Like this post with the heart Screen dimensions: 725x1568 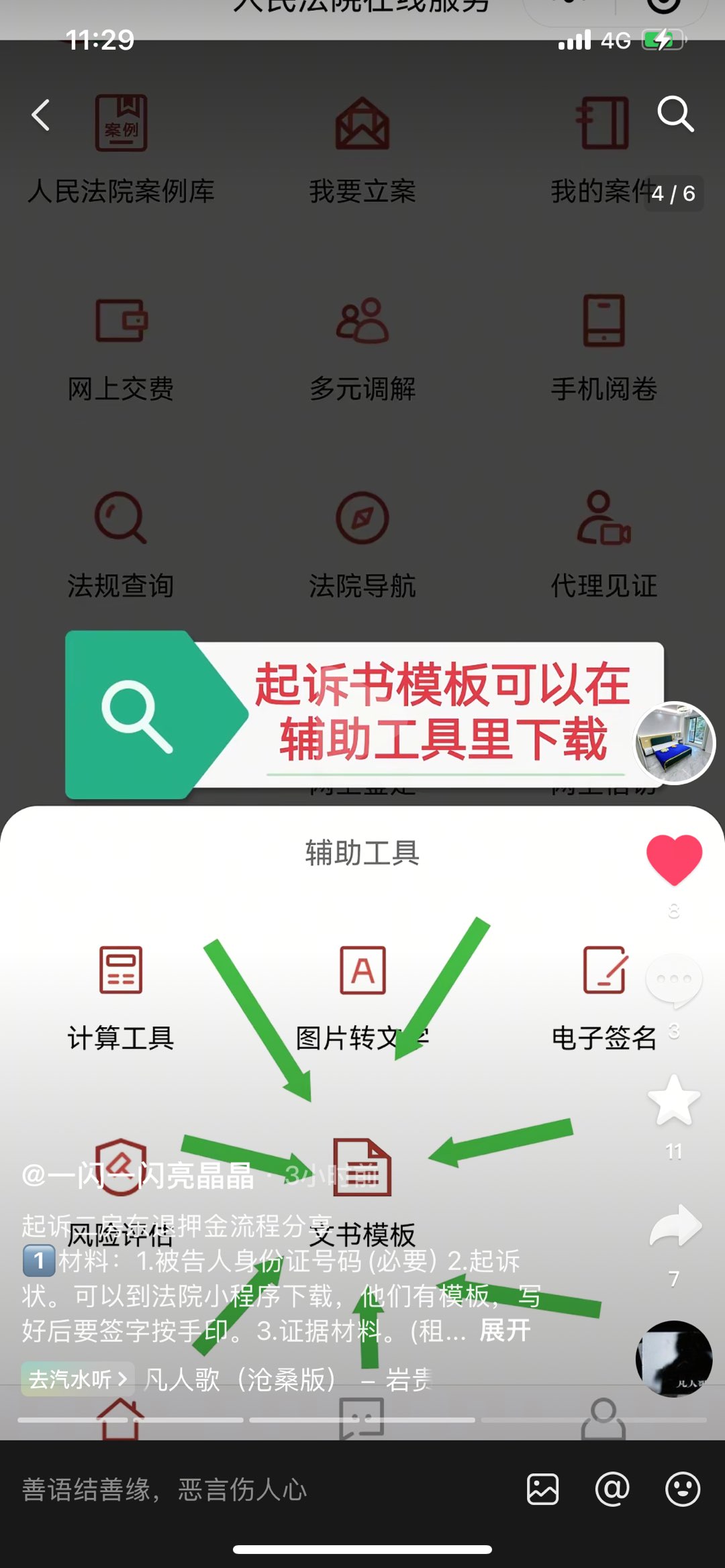[674, 859]
